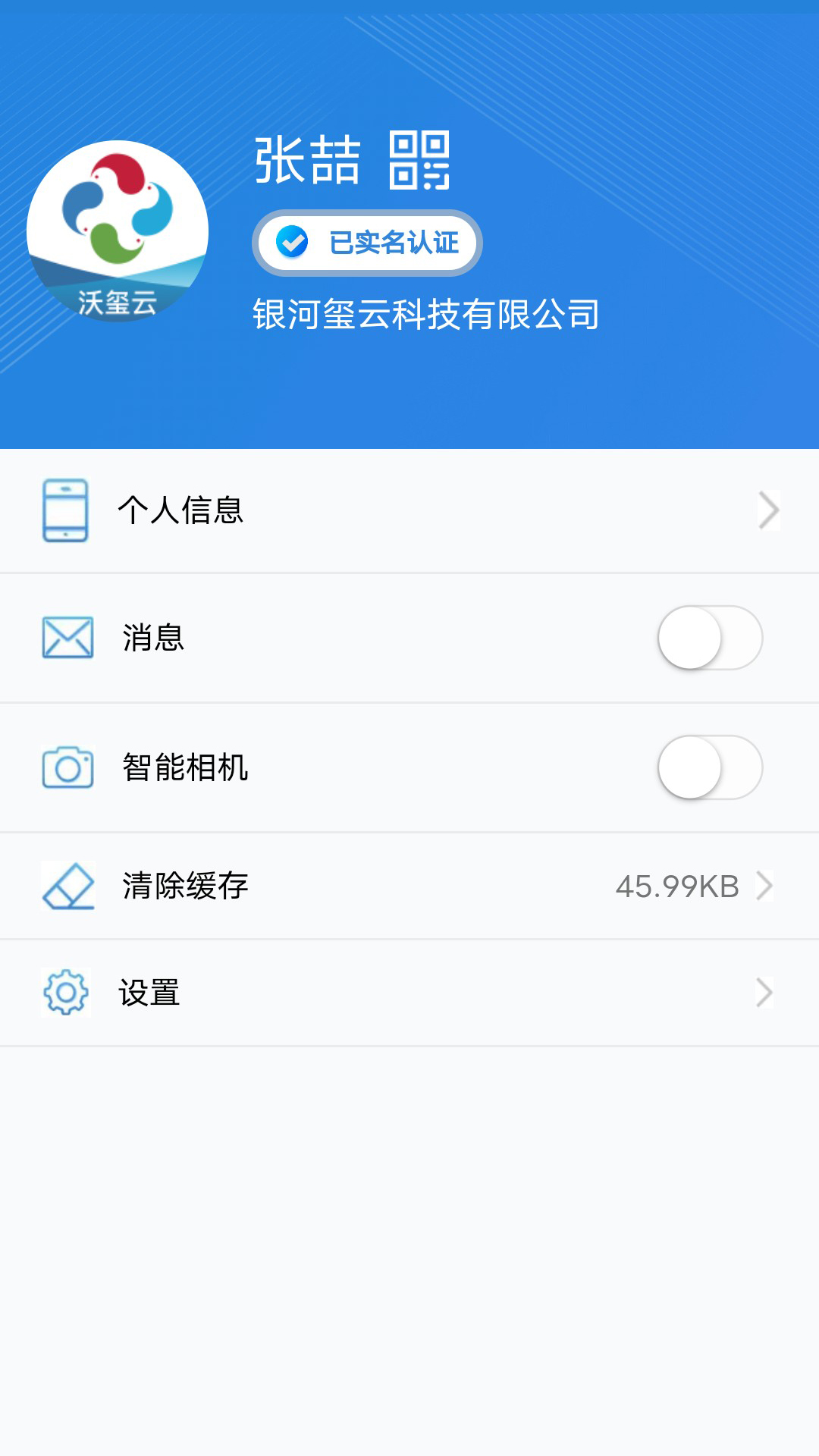Open the QR code next to 张喆

click(419, 160)
